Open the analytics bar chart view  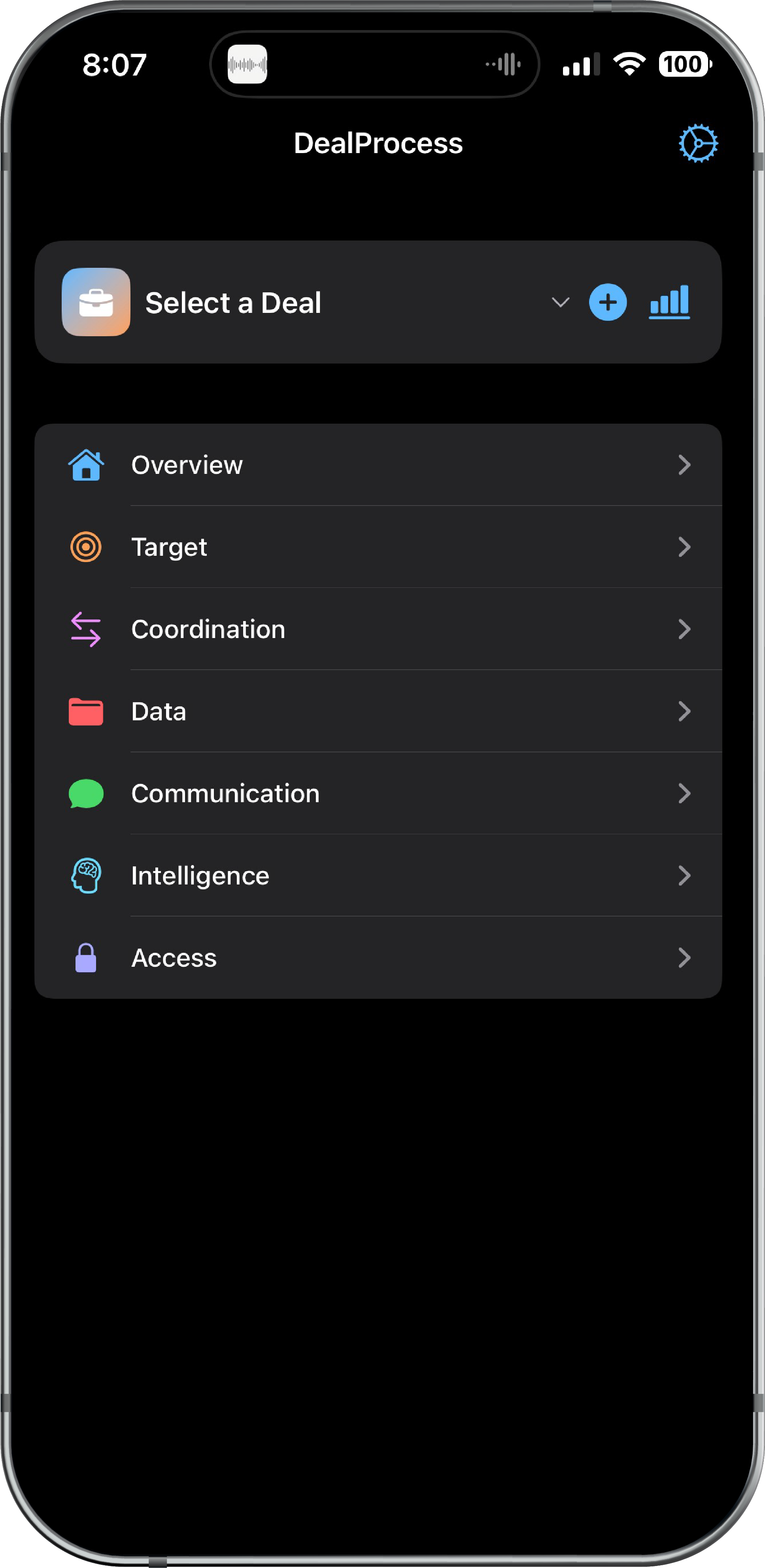pos(669,303)
